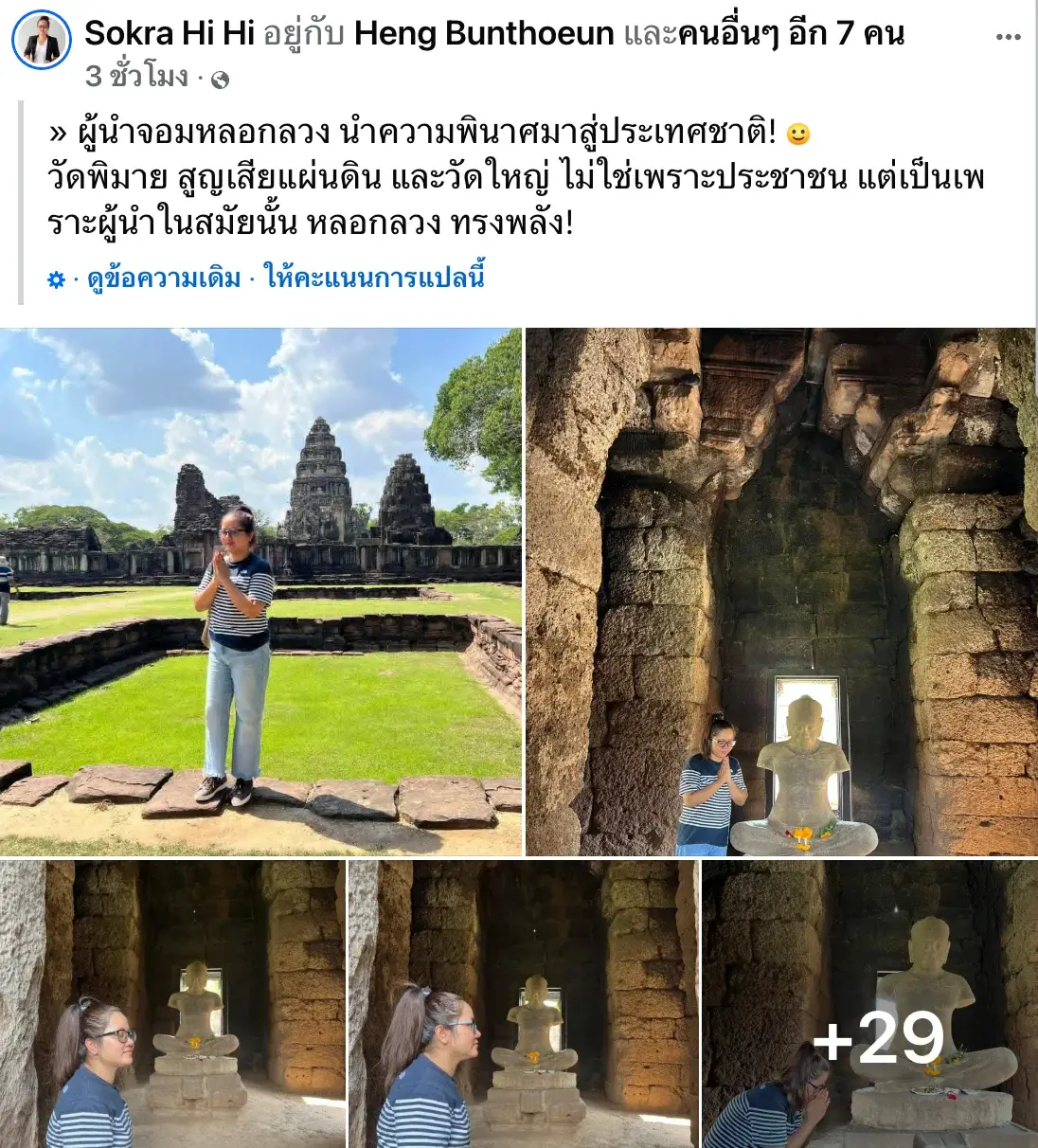Open Sokra Hi Hi's profile picture
The height and width of the screenshot is (1148, 1038).
pyautogui.click(x=42, y=41)
